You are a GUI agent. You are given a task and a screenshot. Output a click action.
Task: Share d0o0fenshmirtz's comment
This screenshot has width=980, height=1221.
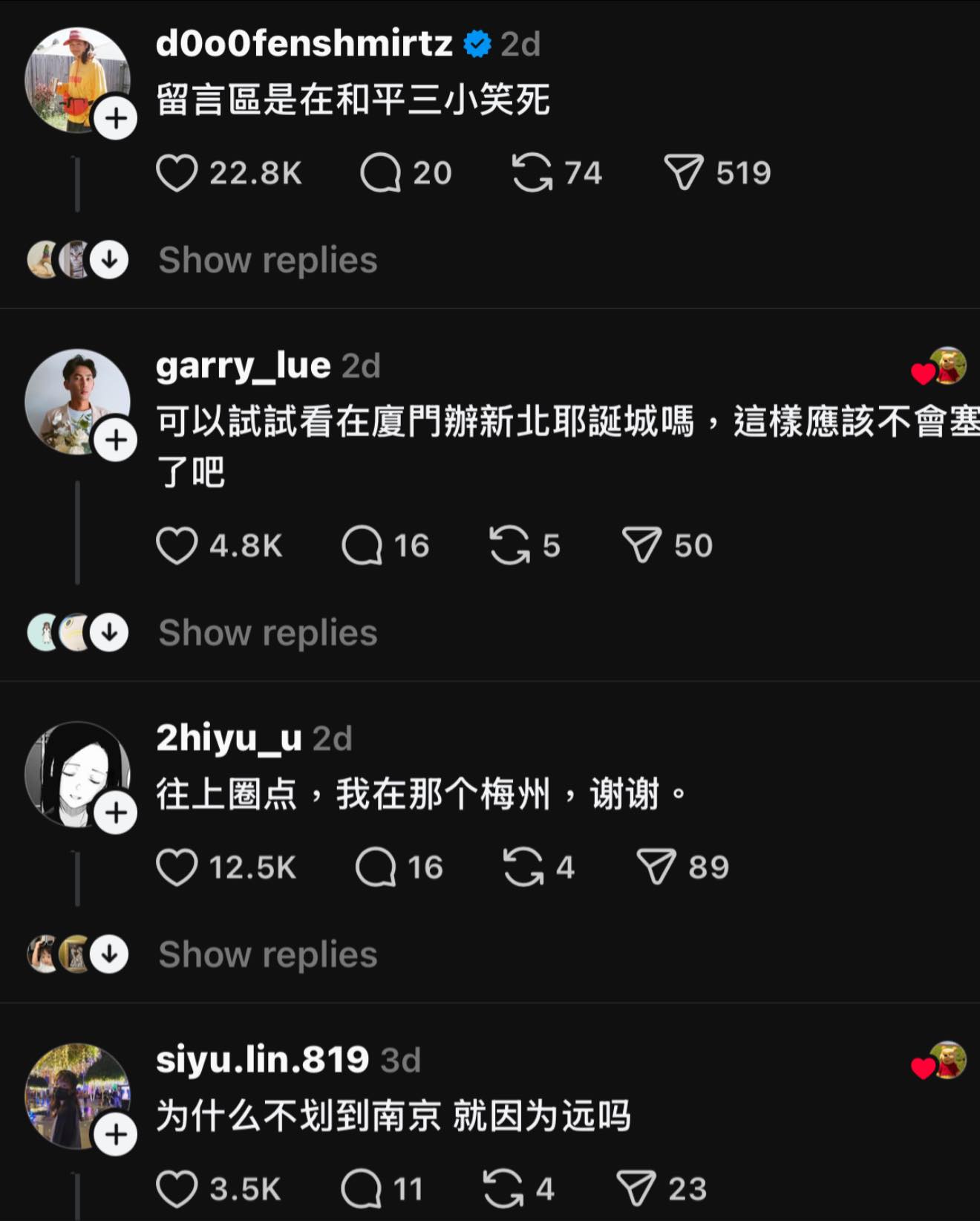(683, 173)
